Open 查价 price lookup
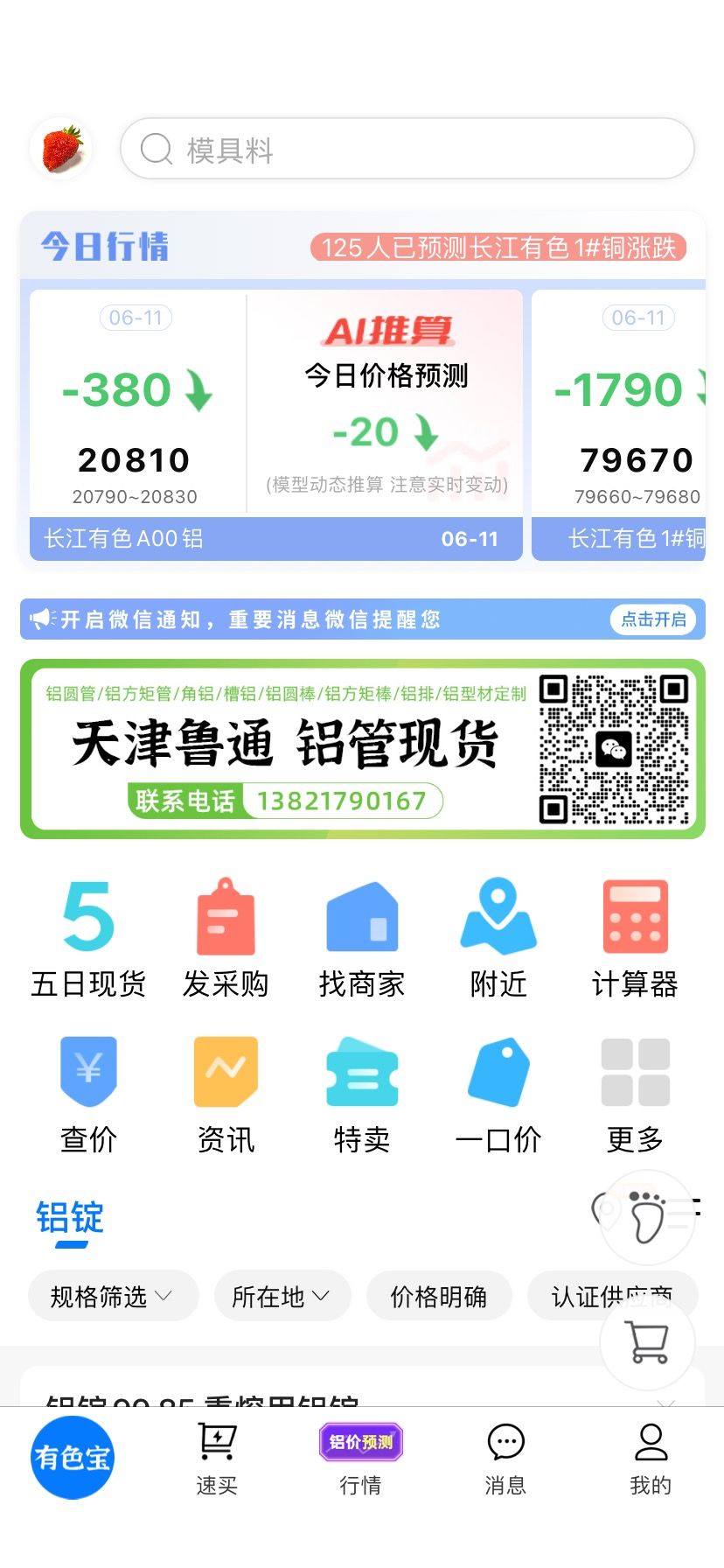 [x=88, y=1095]
